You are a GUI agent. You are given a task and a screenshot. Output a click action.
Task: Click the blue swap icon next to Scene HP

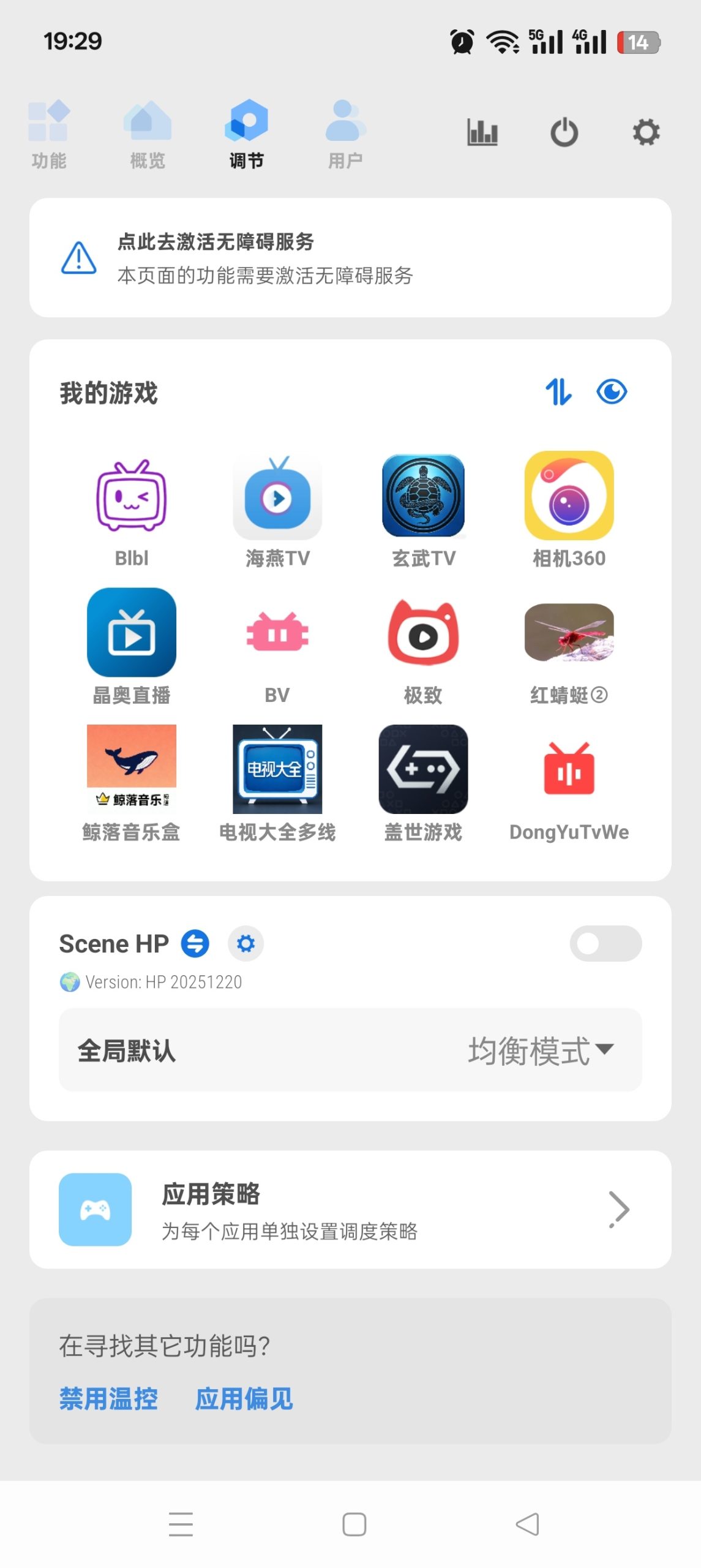point(195,943)
